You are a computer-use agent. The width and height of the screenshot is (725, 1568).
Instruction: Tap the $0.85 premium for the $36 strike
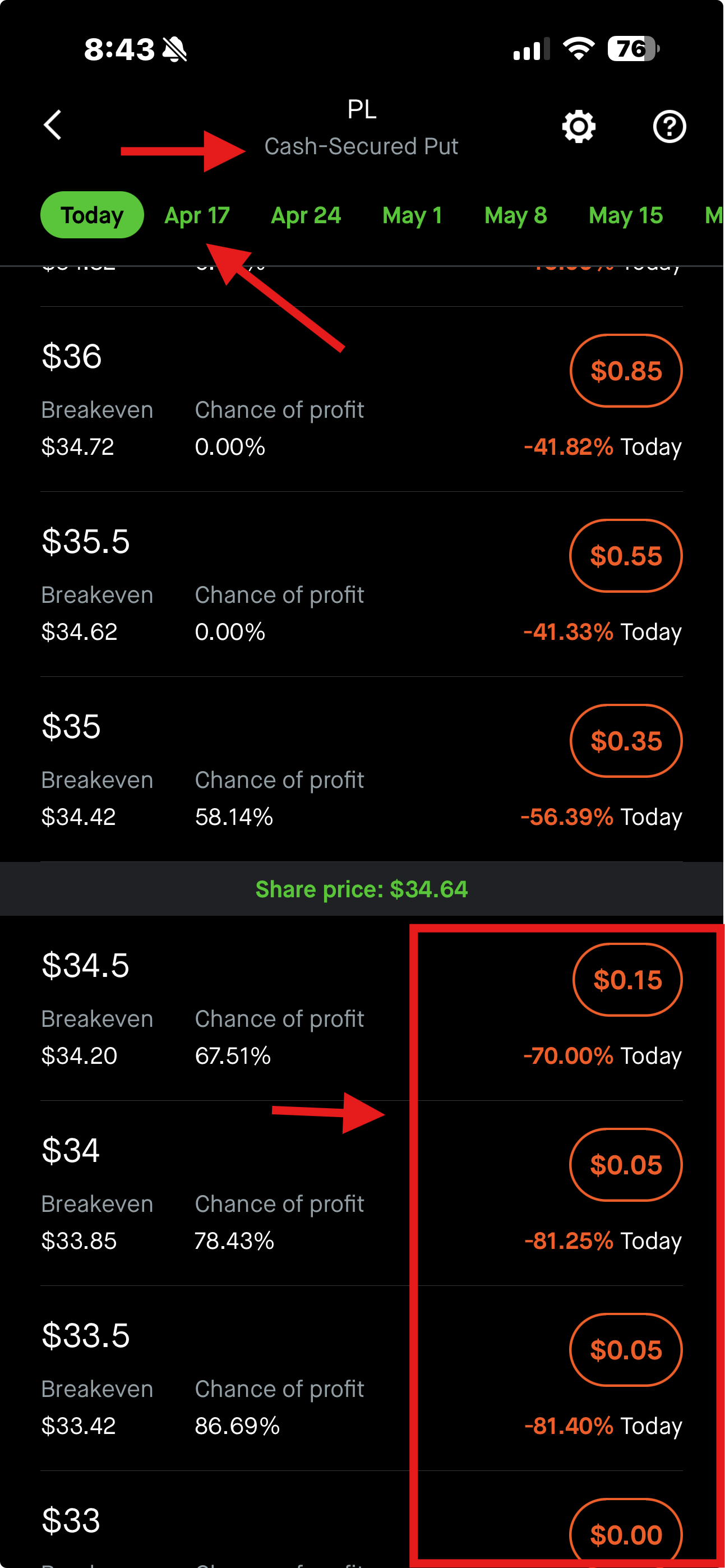tap(625, 371)
